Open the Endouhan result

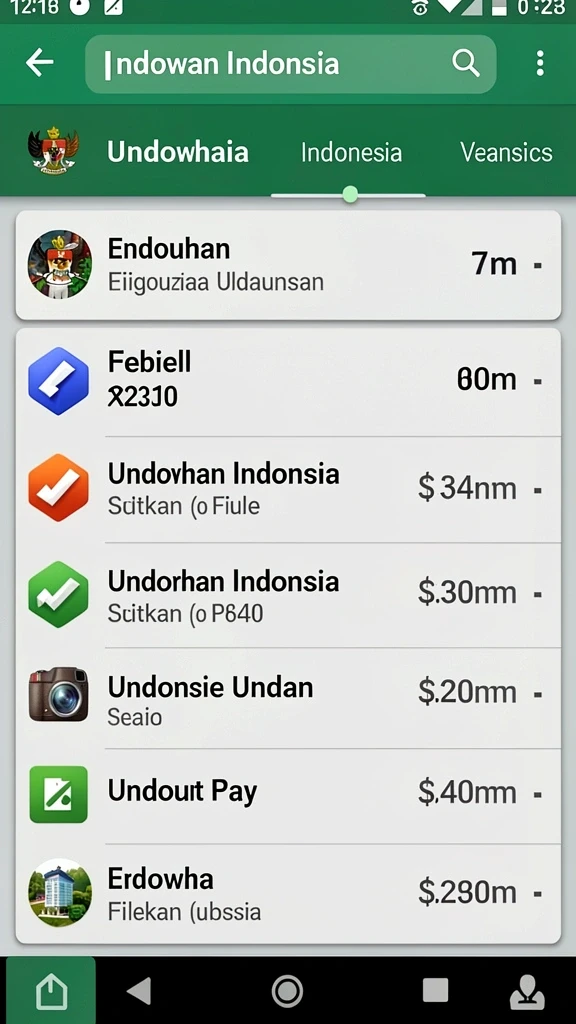288,264
